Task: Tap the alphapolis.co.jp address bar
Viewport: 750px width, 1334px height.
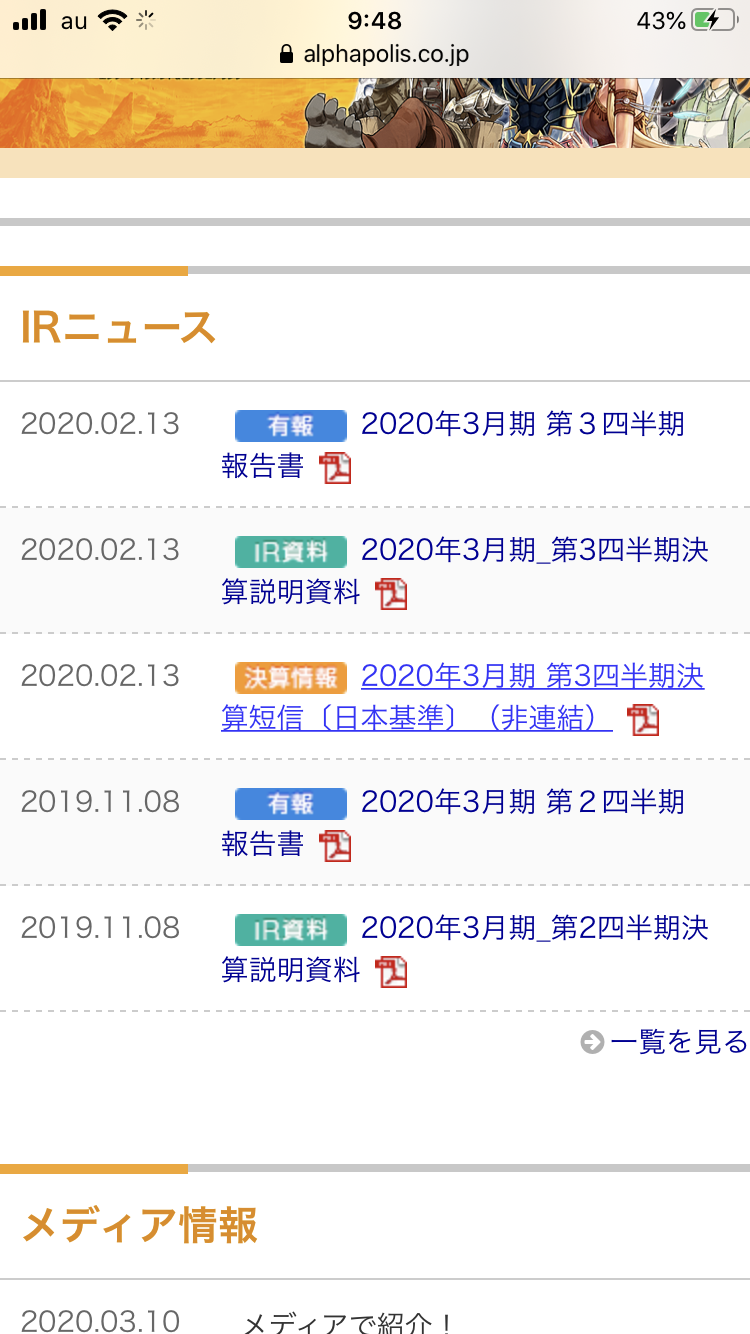Action: coord(375,54)
